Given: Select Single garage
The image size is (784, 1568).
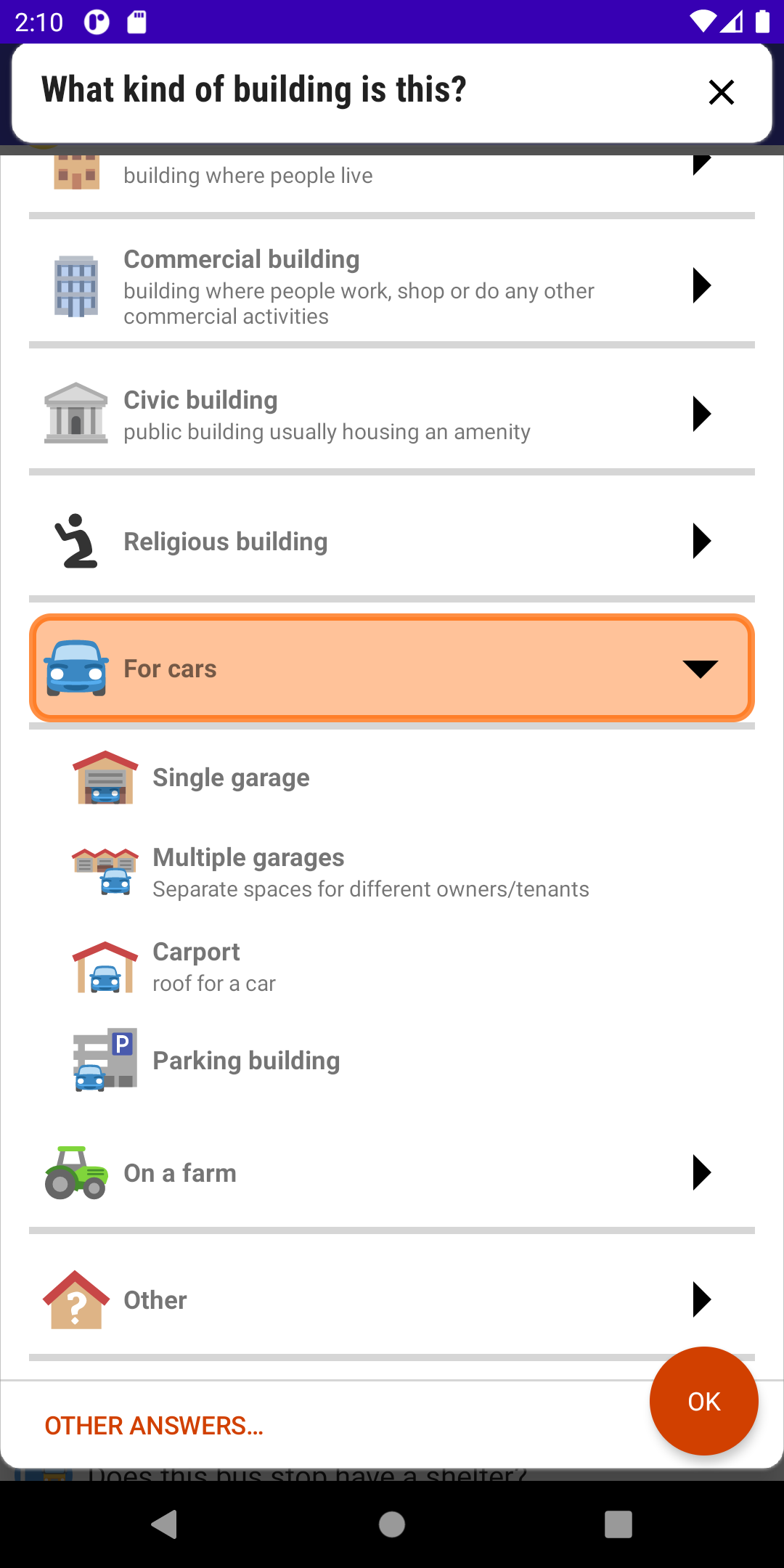Looking at the screenshot, I should click(231, 777).
